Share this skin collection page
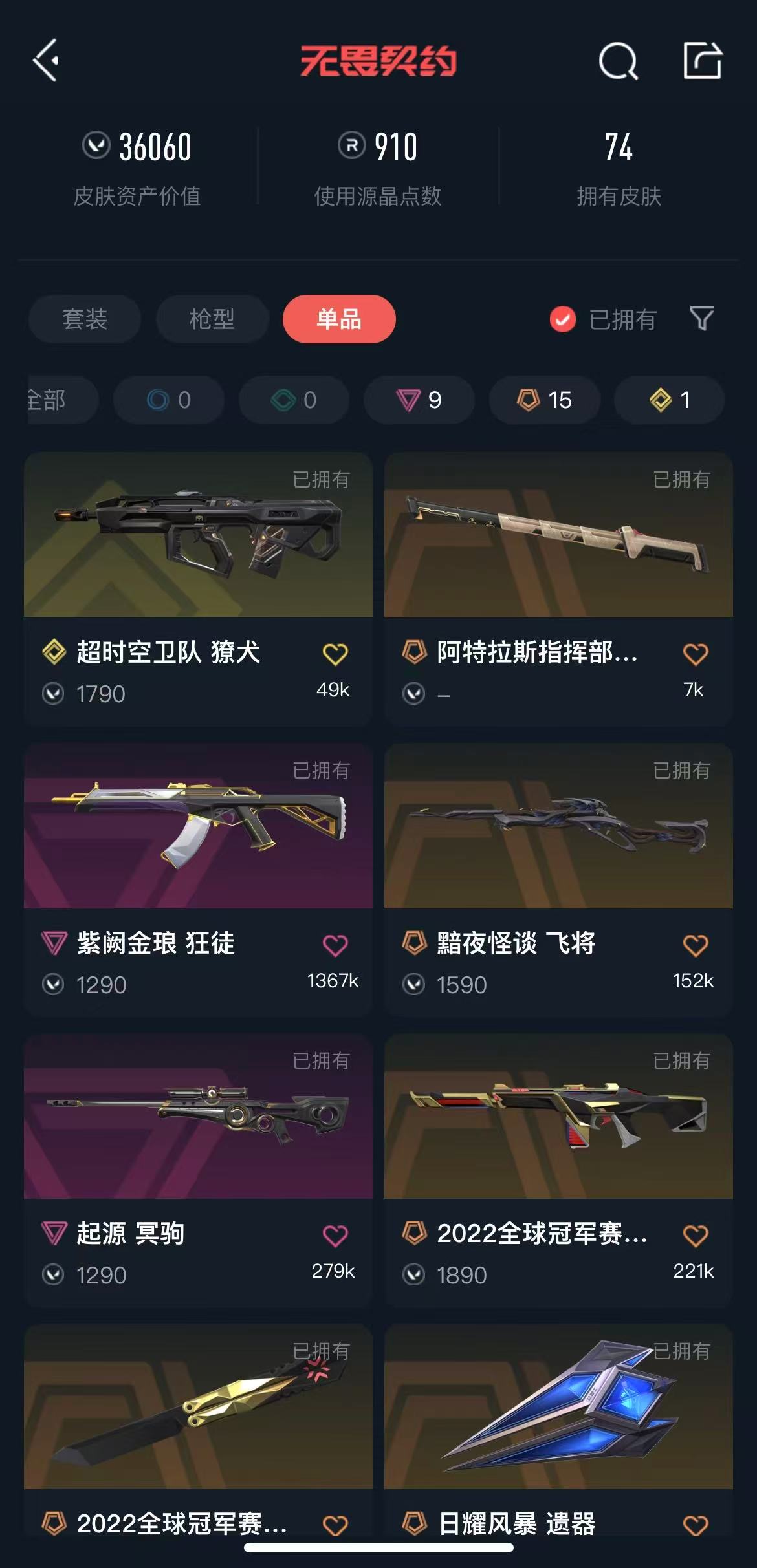 point(703,61)
